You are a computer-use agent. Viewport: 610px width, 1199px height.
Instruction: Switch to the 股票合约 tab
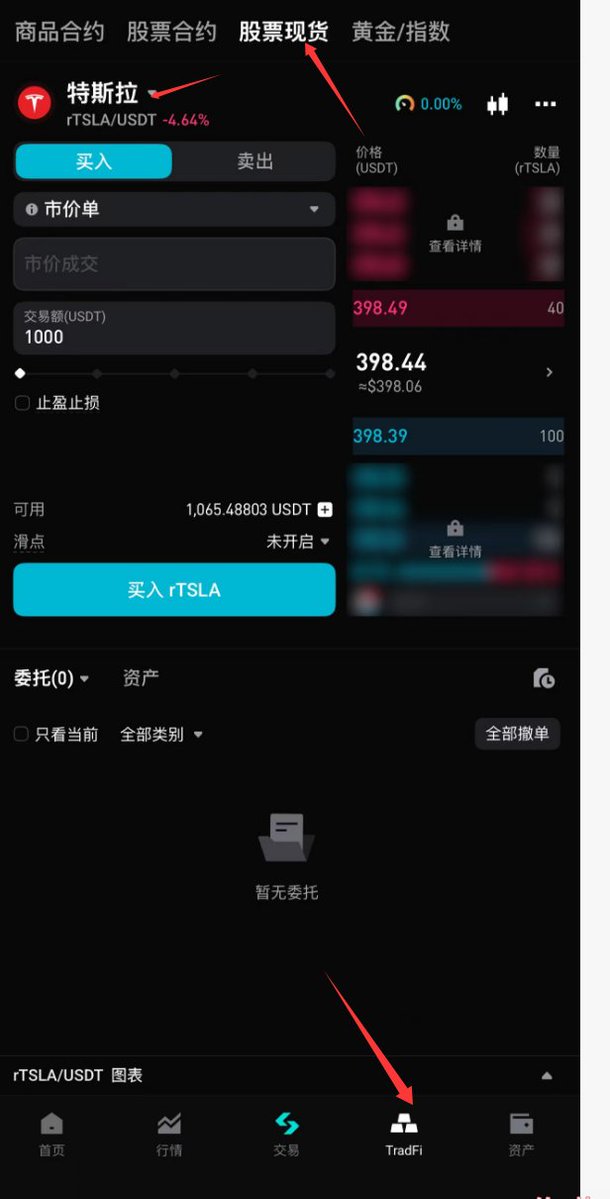(171, 31)
